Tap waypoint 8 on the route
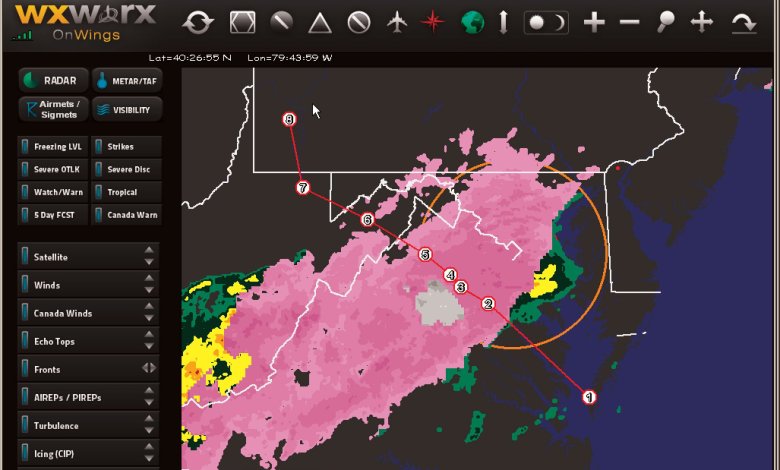780x470 pixels. [x=289, y=119]
